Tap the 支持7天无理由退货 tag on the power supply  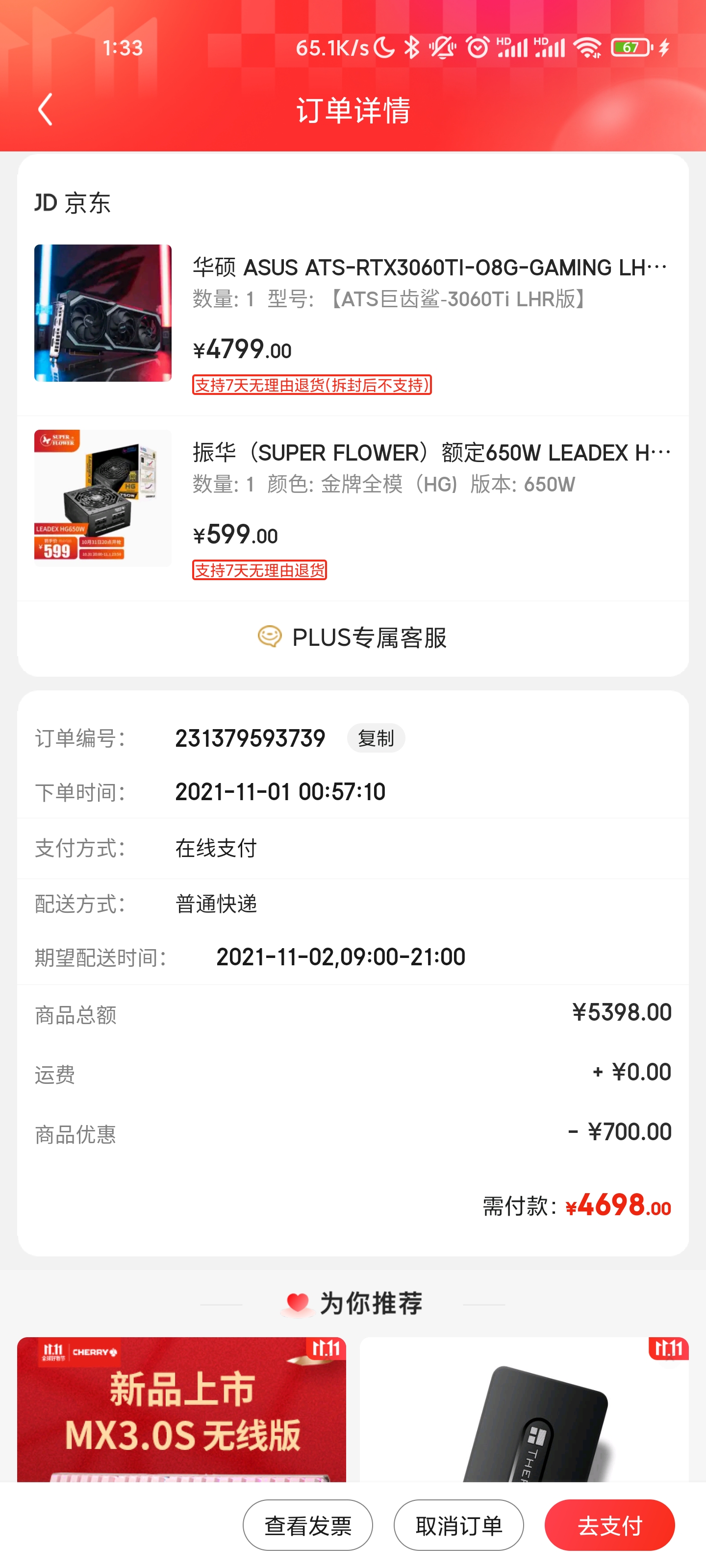(261, 570)
